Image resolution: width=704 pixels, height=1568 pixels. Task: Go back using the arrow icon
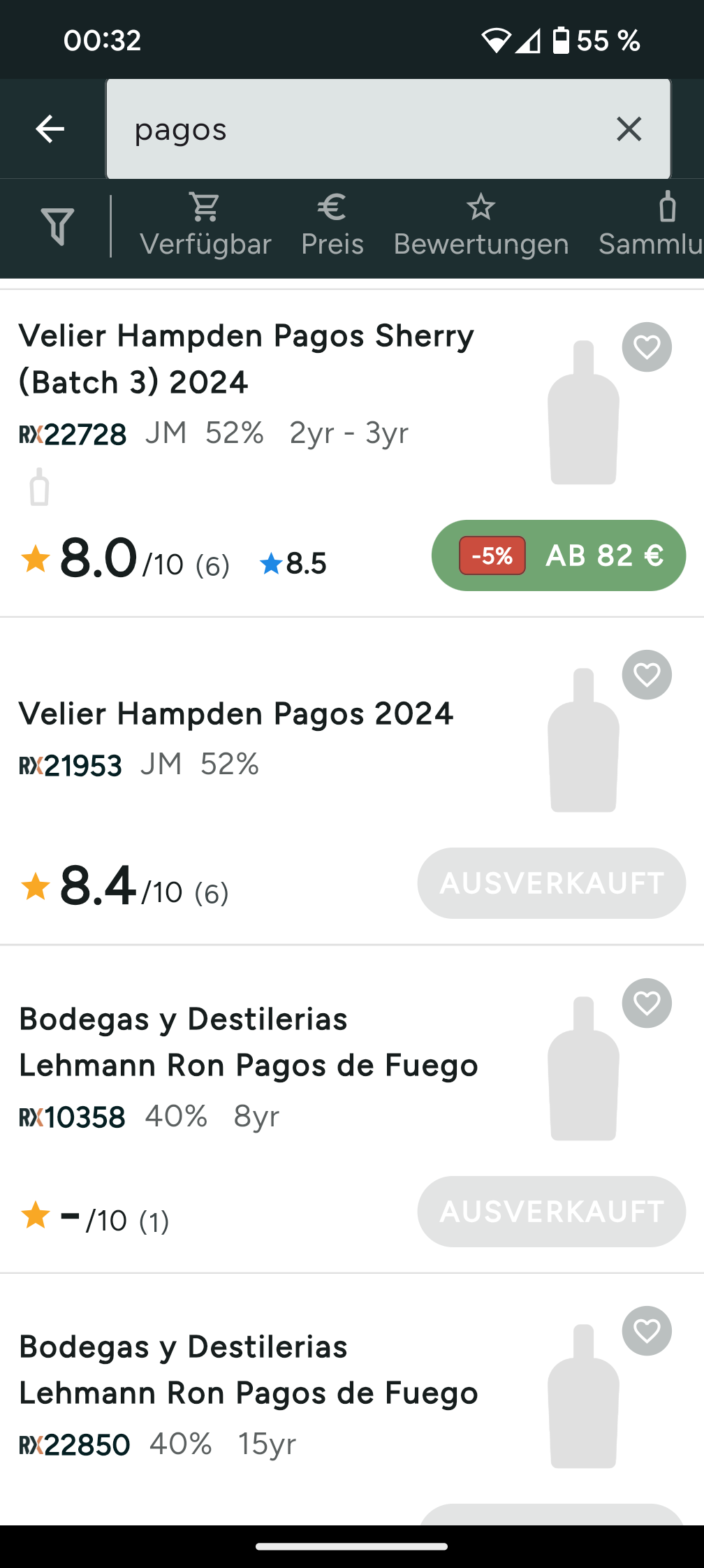pyautogui.click(x=50, y=129)
